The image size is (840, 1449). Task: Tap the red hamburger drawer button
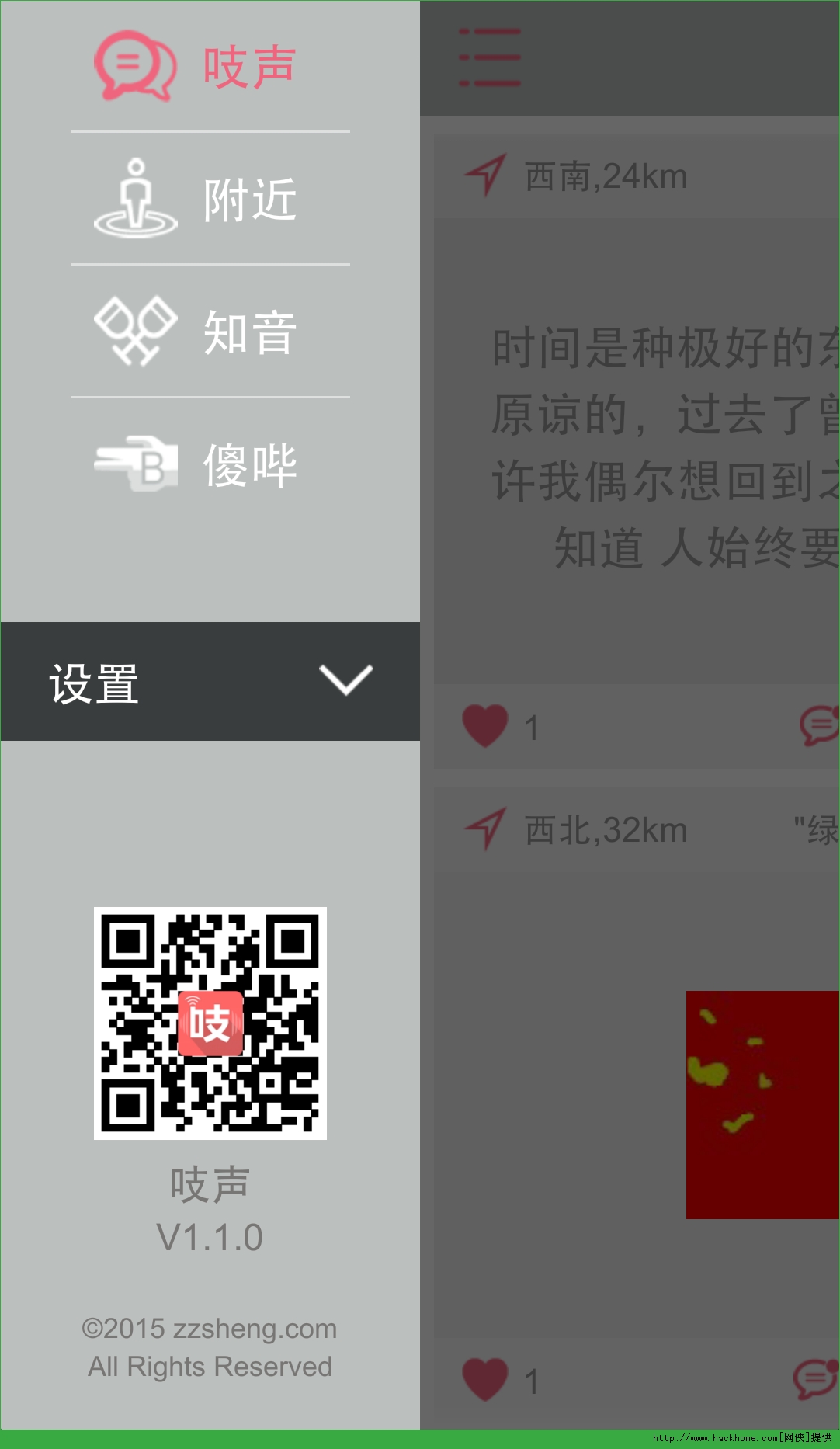coord(490,58)
